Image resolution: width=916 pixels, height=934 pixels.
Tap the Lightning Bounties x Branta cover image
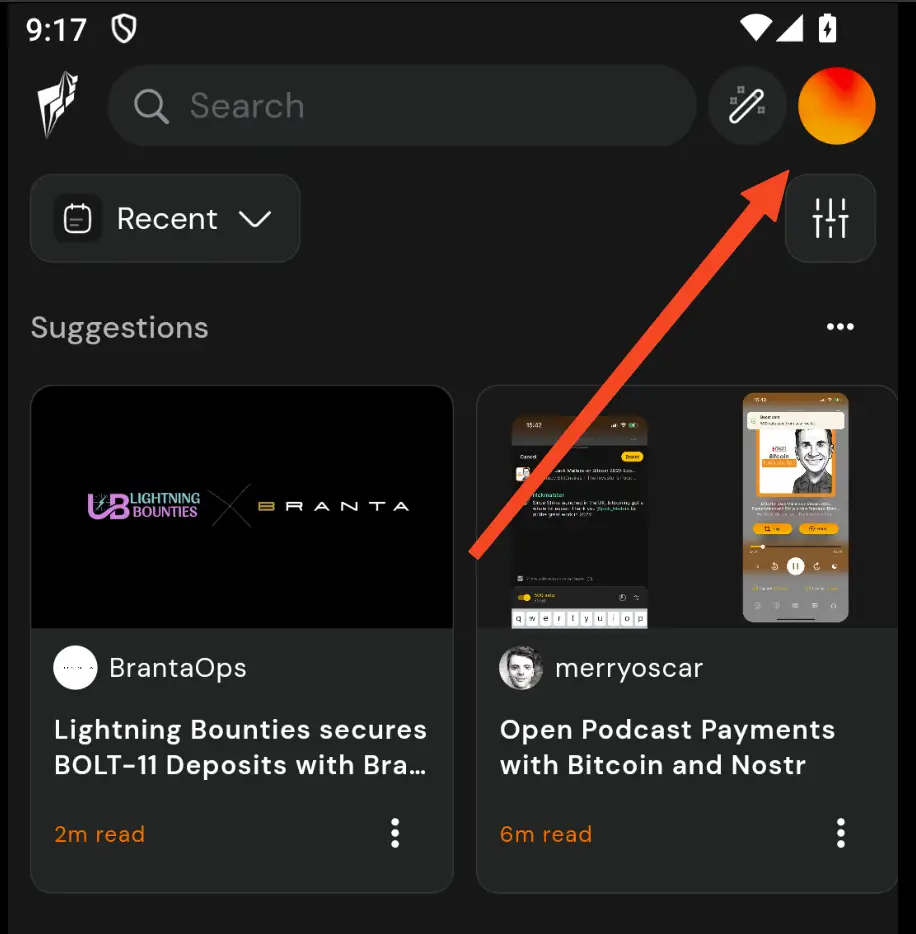(x=241, y=505)
